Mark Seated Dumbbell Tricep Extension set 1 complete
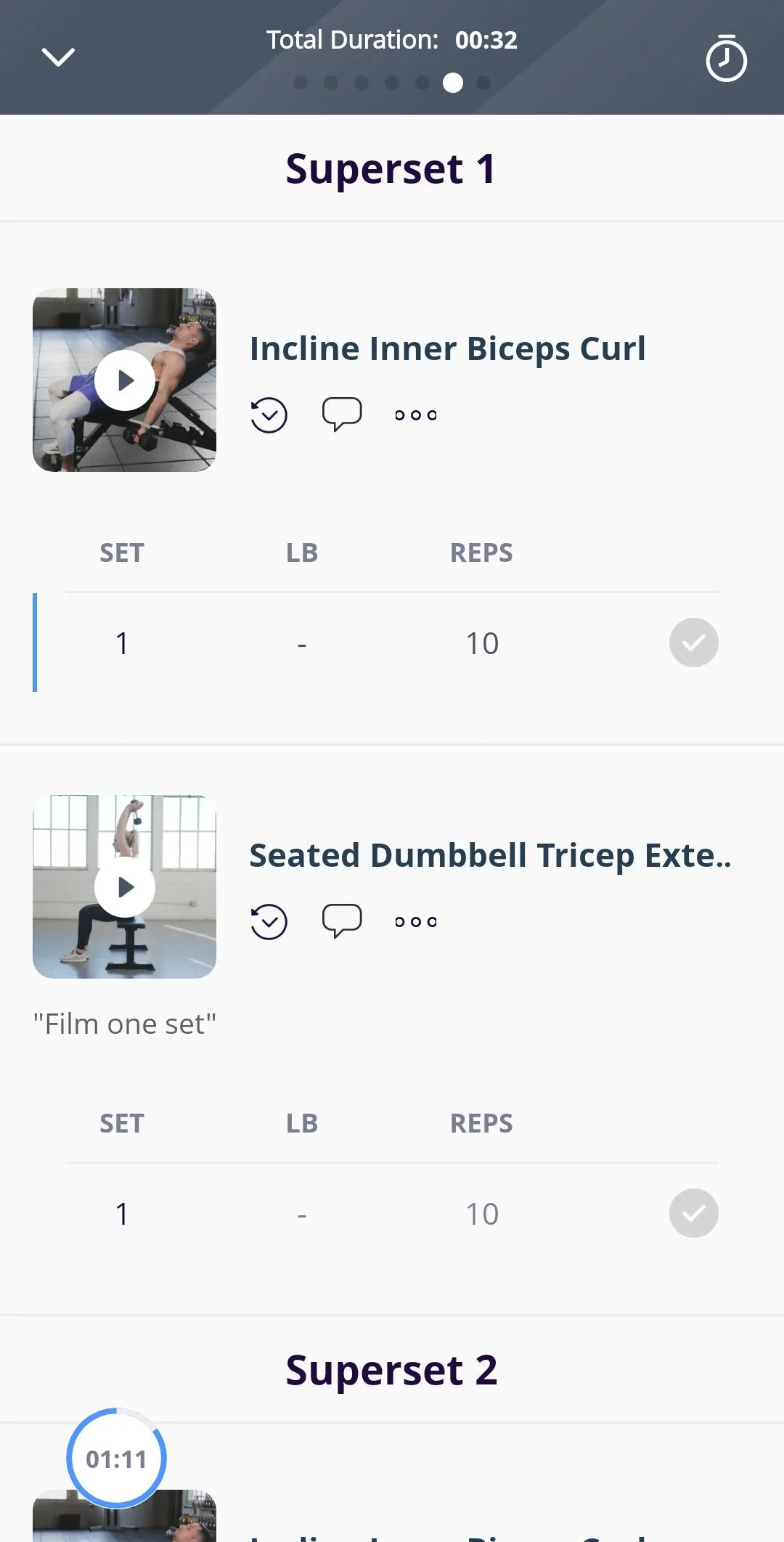This screenshot has height=1542, width=784. (x=694, y=1213)
